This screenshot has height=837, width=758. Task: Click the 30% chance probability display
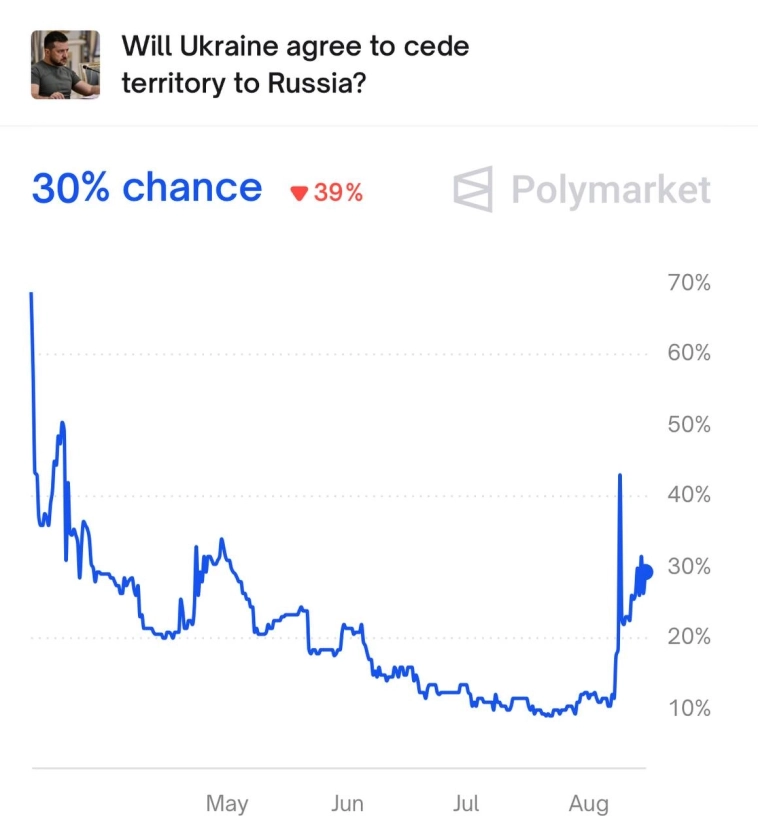point(146,188)
